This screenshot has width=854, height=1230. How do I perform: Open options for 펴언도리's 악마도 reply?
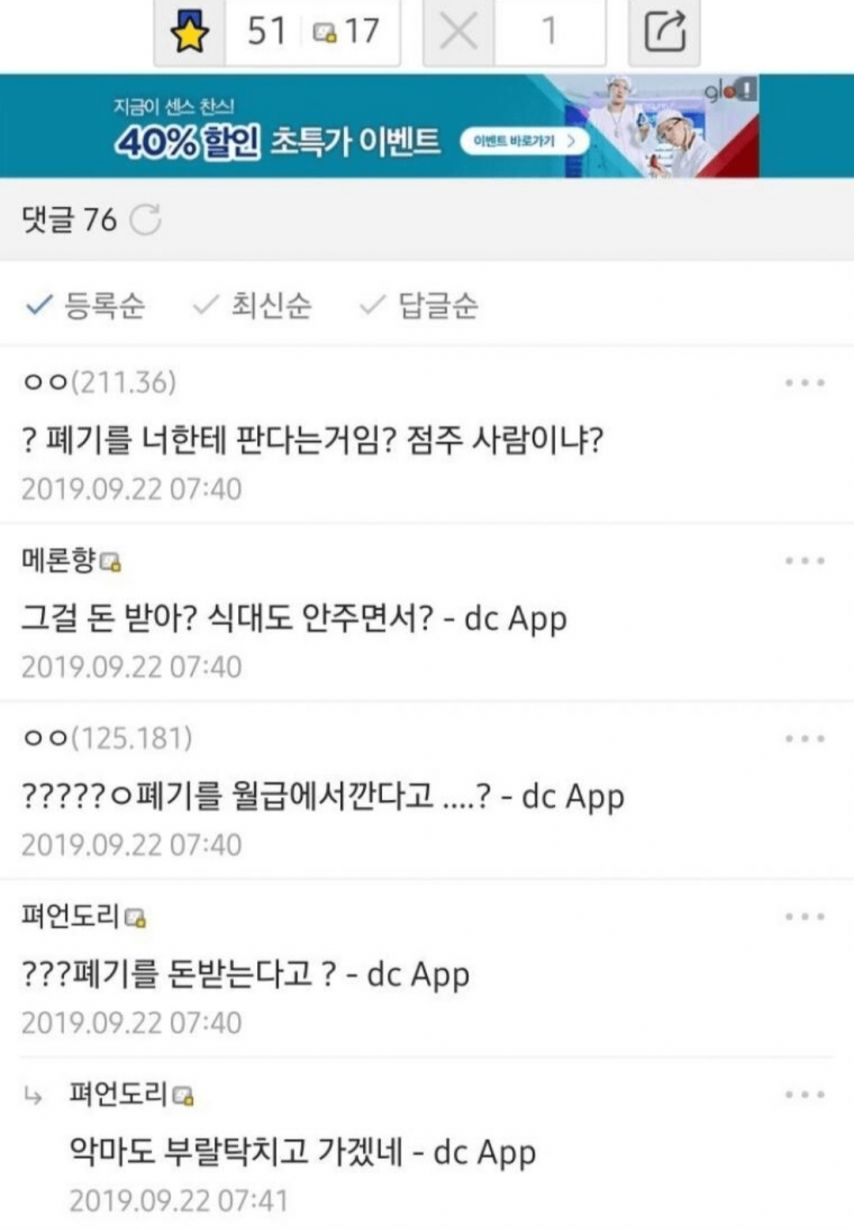[x=805, y=1095]
